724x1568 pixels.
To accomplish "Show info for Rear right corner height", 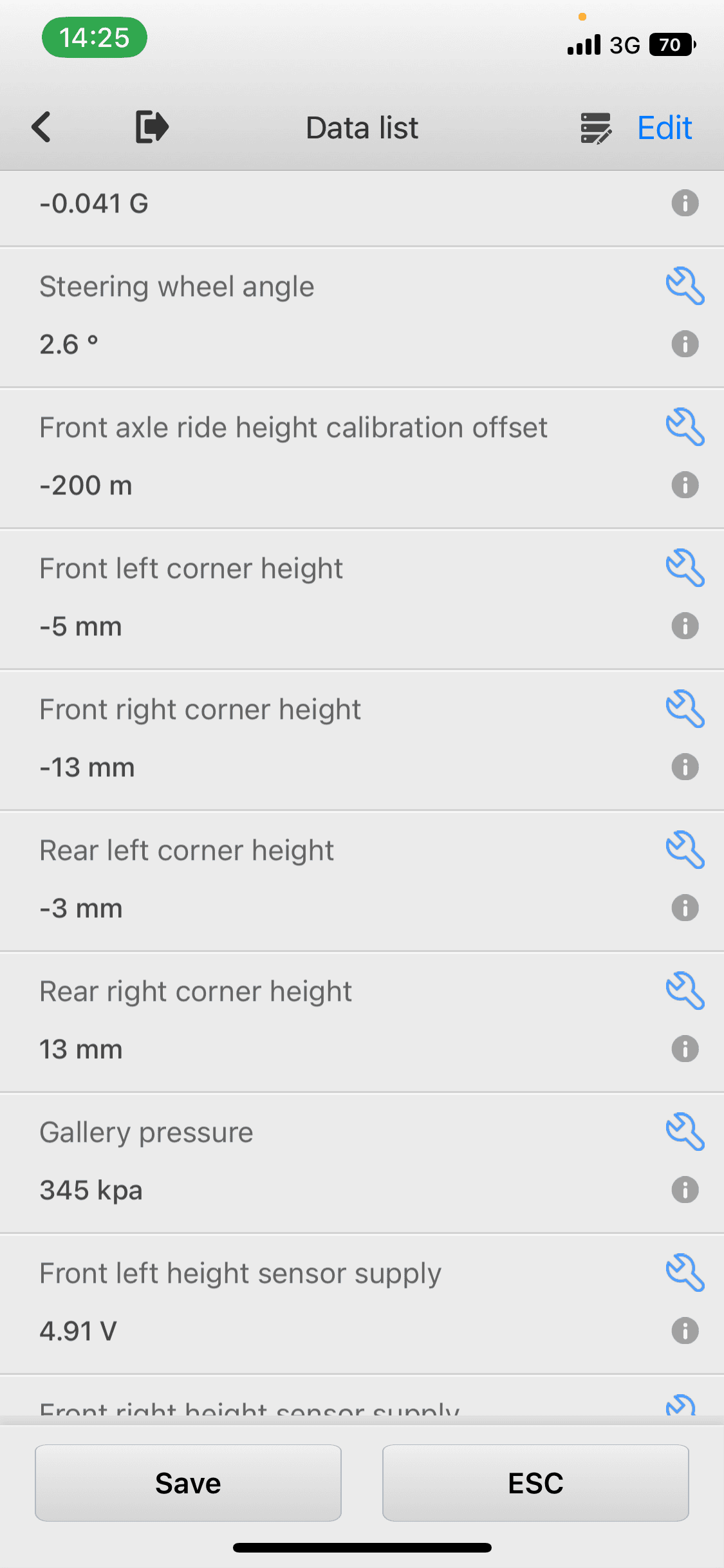I will point(685,1049).
